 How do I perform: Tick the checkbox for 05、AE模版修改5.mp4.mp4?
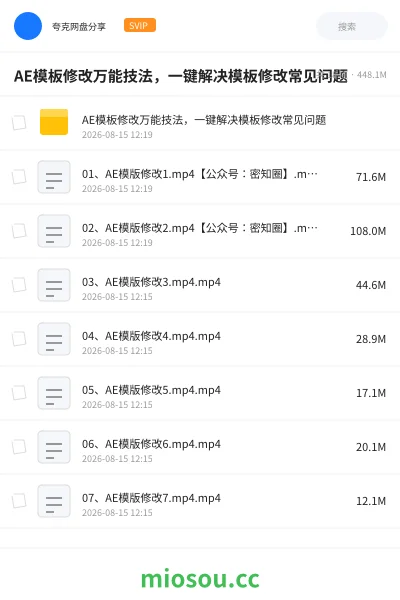click(x=19, y=393)
